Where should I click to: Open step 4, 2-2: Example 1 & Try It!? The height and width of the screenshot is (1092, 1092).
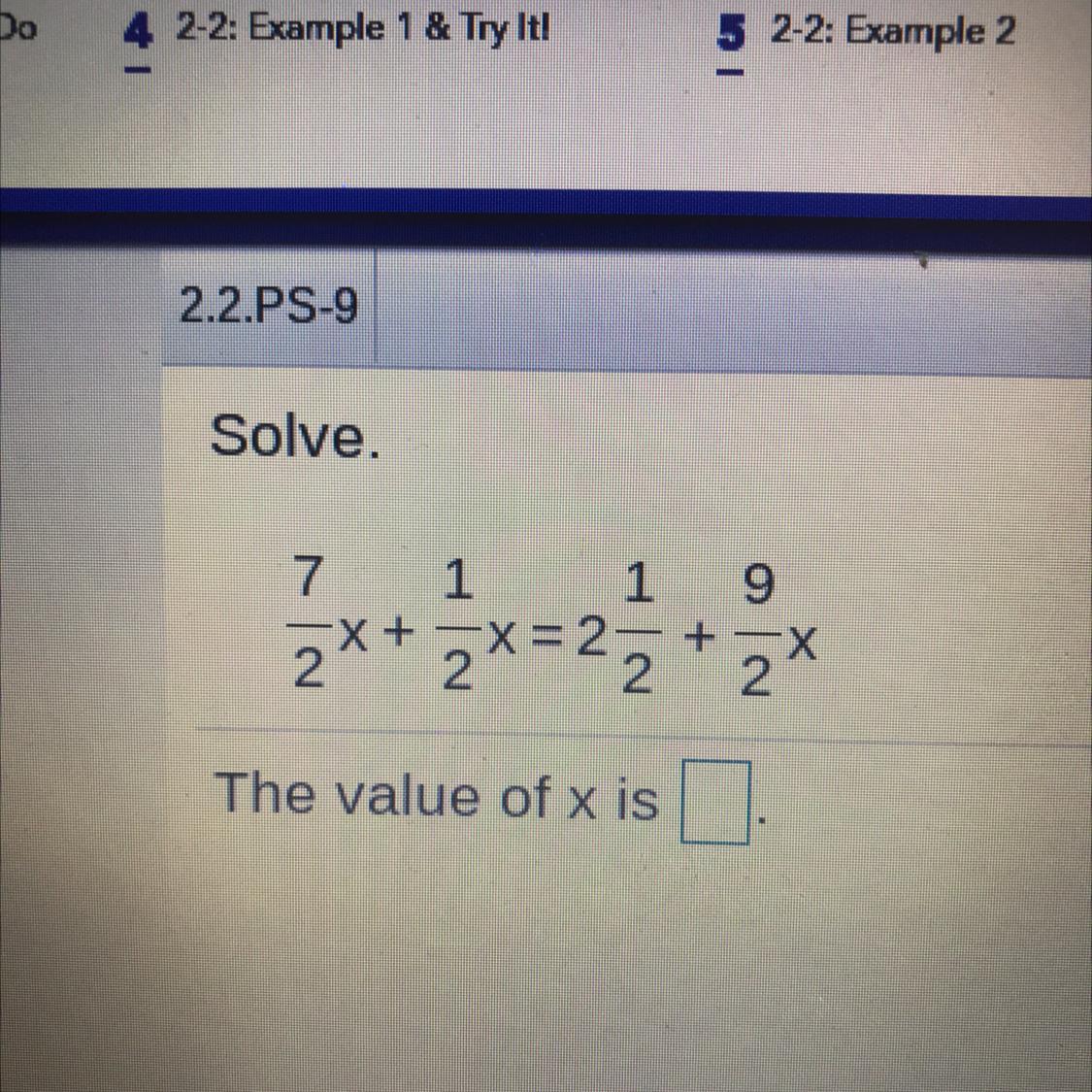tap(337, 31)
